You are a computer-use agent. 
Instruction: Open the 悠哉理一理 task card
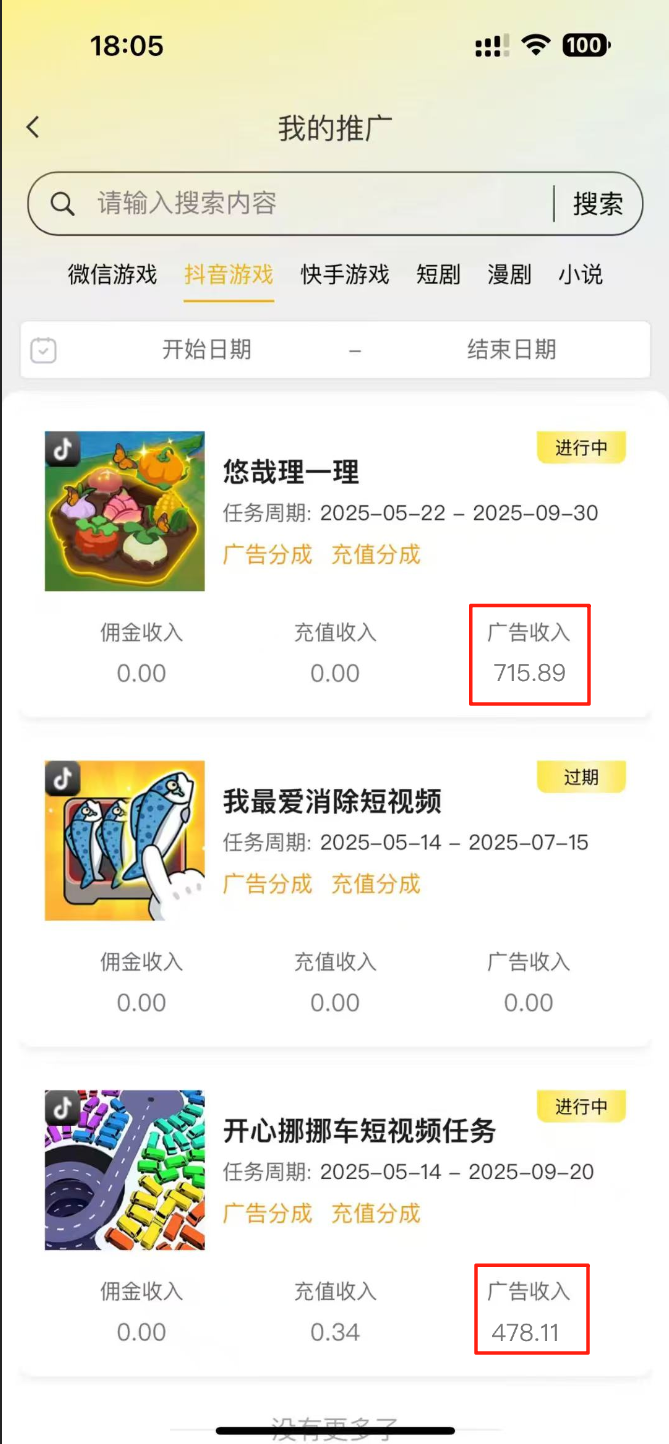pyautogui.click(x=290, y=472)
